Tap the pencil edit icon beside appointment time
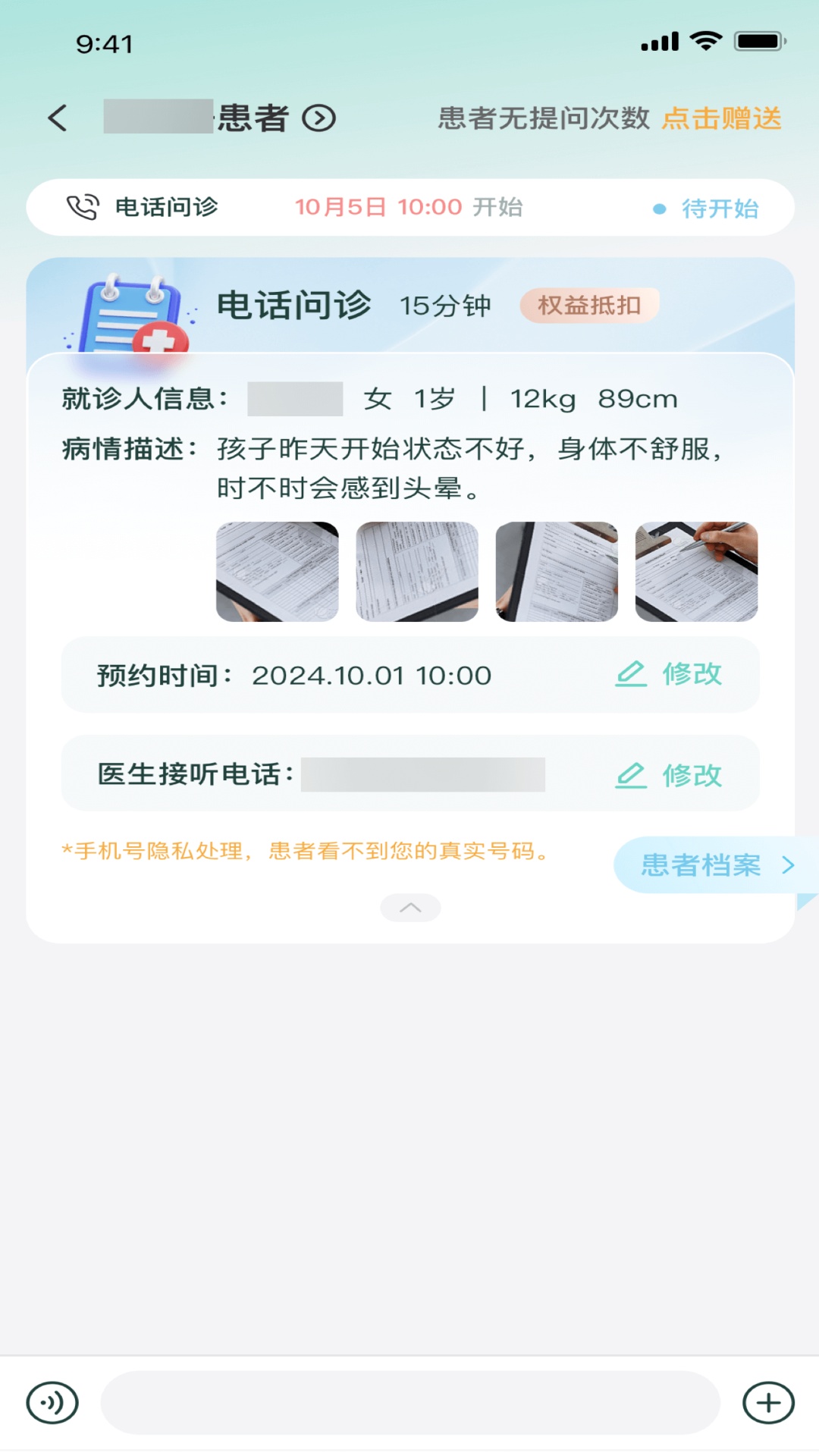 click(629, 674)
